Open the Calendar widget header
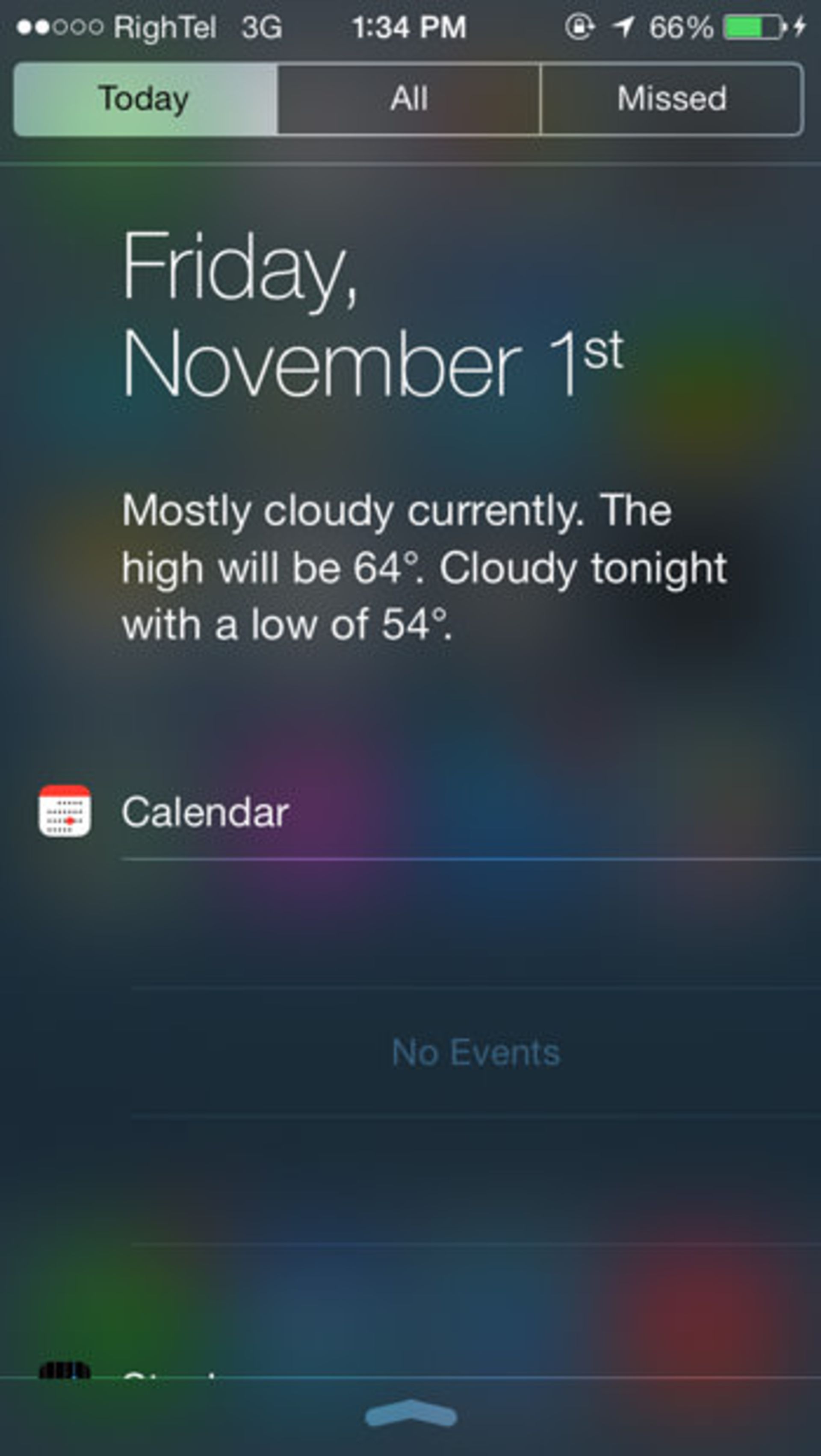Image resolution: width=821 pixels, height=1456 pixels. point(205,812)
